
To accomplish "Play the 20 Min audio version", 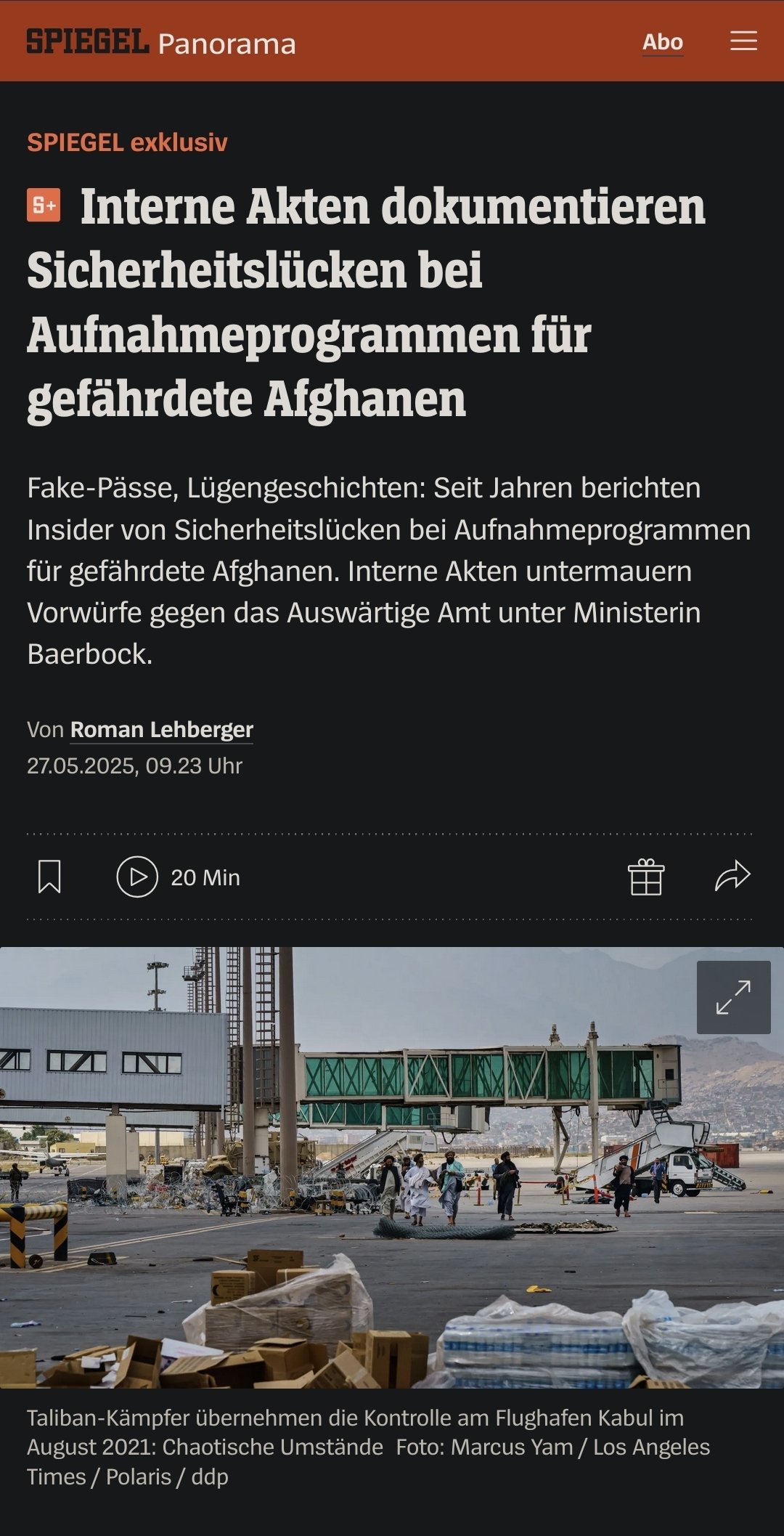I will (137, 877).
